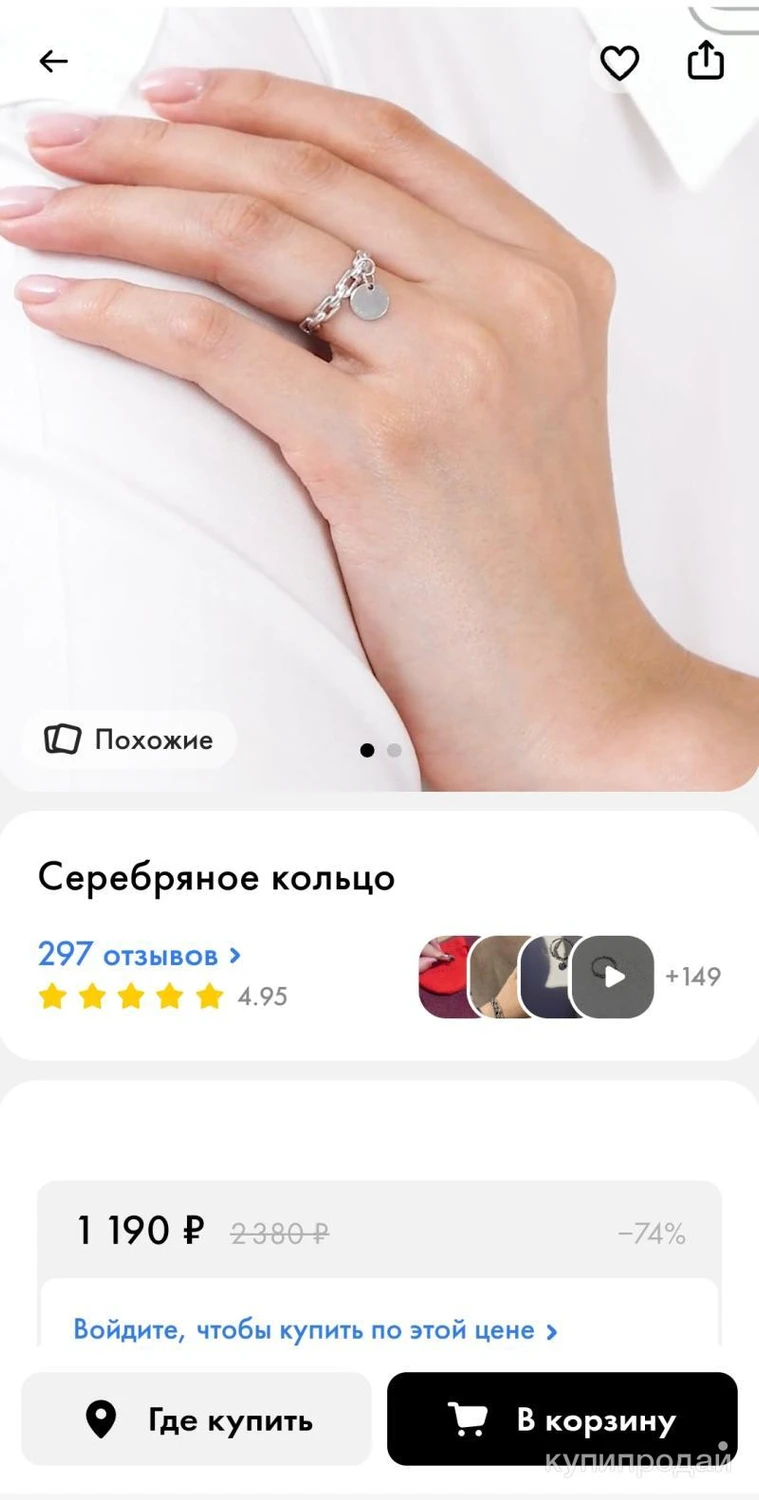Screen dimensions: 759x1500
Task: Open the red customer photo thumbnail
Action: pos(443,977)
